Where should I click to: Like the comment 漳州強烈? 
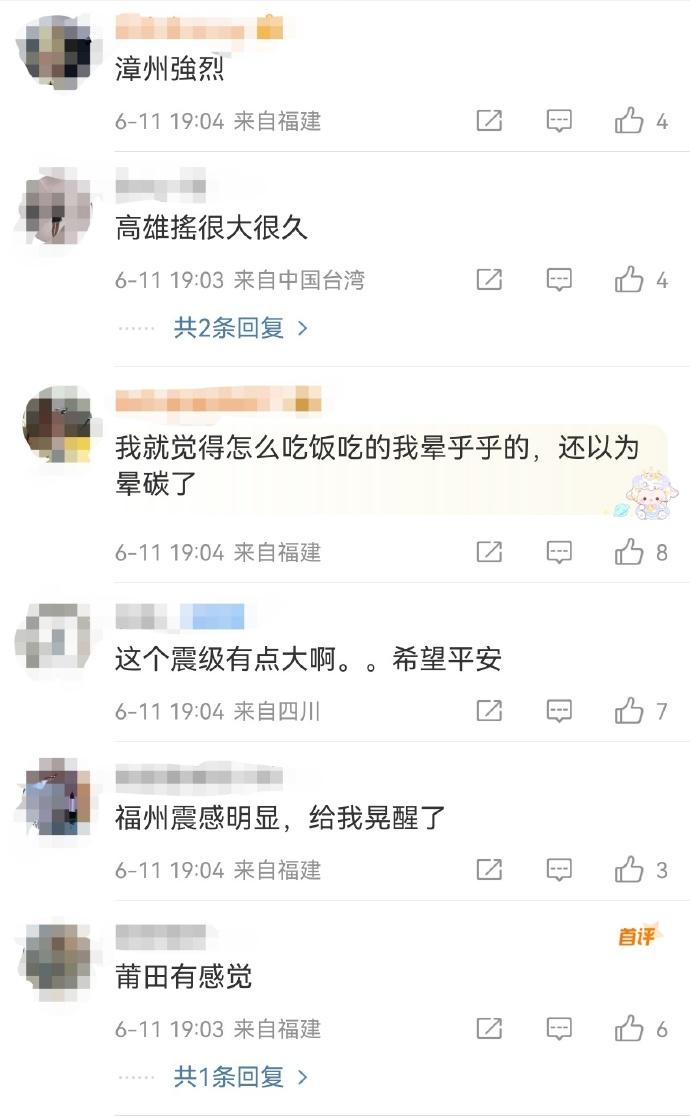pos(630,121)
